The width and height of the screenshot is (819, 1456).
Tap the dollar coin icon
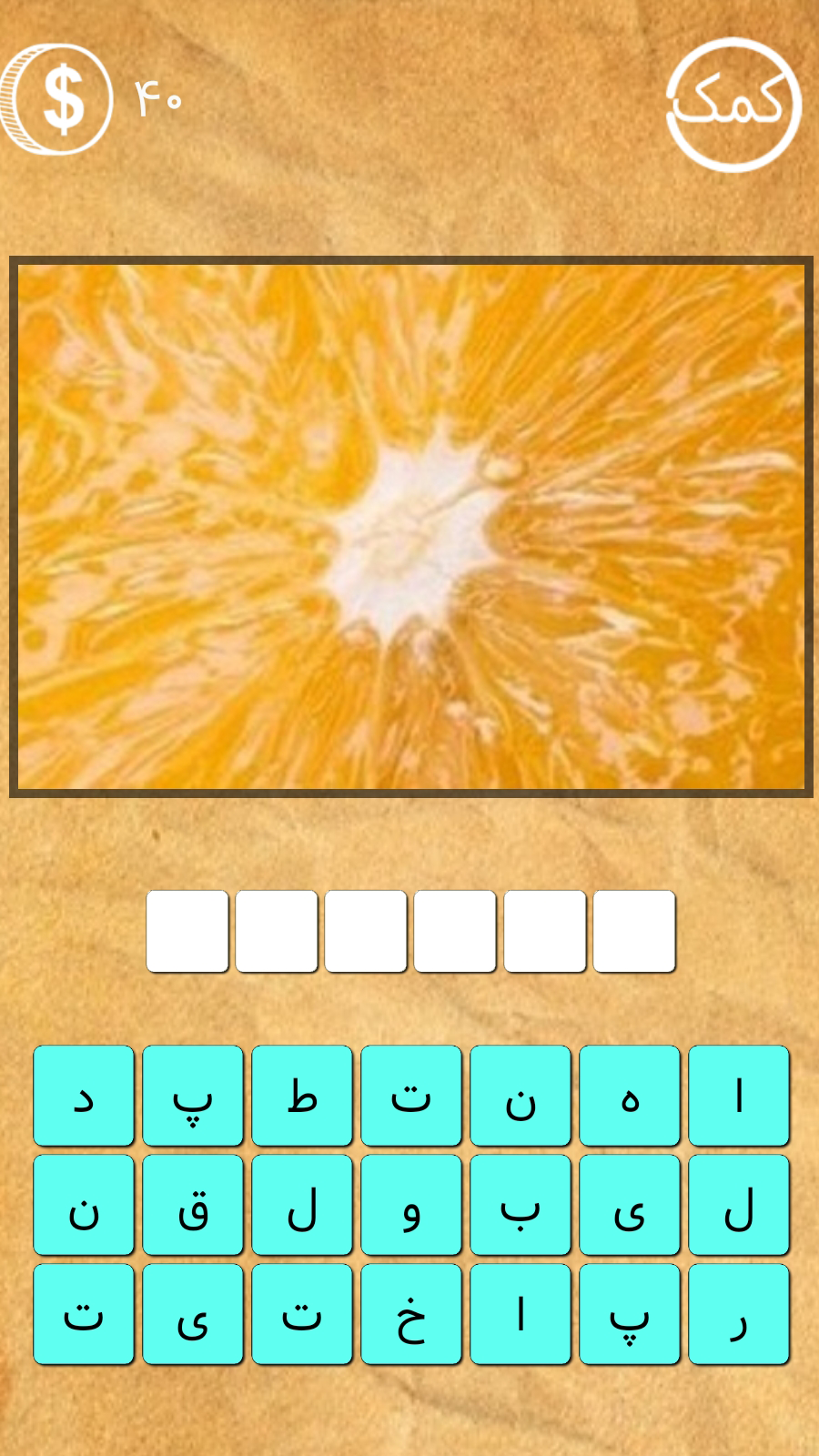[56, 99]
